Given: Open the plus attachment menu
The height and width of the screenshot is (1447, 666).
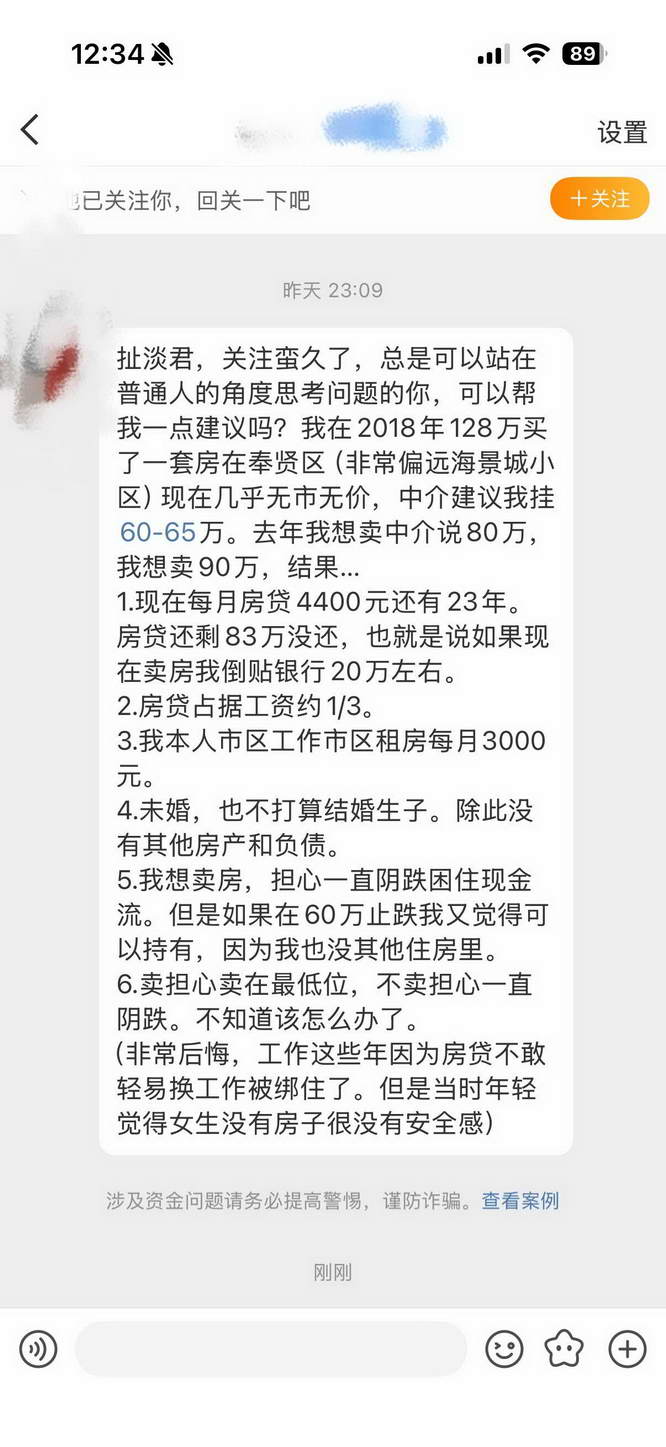Looking at the screenshot, I should click(627, 1350).
